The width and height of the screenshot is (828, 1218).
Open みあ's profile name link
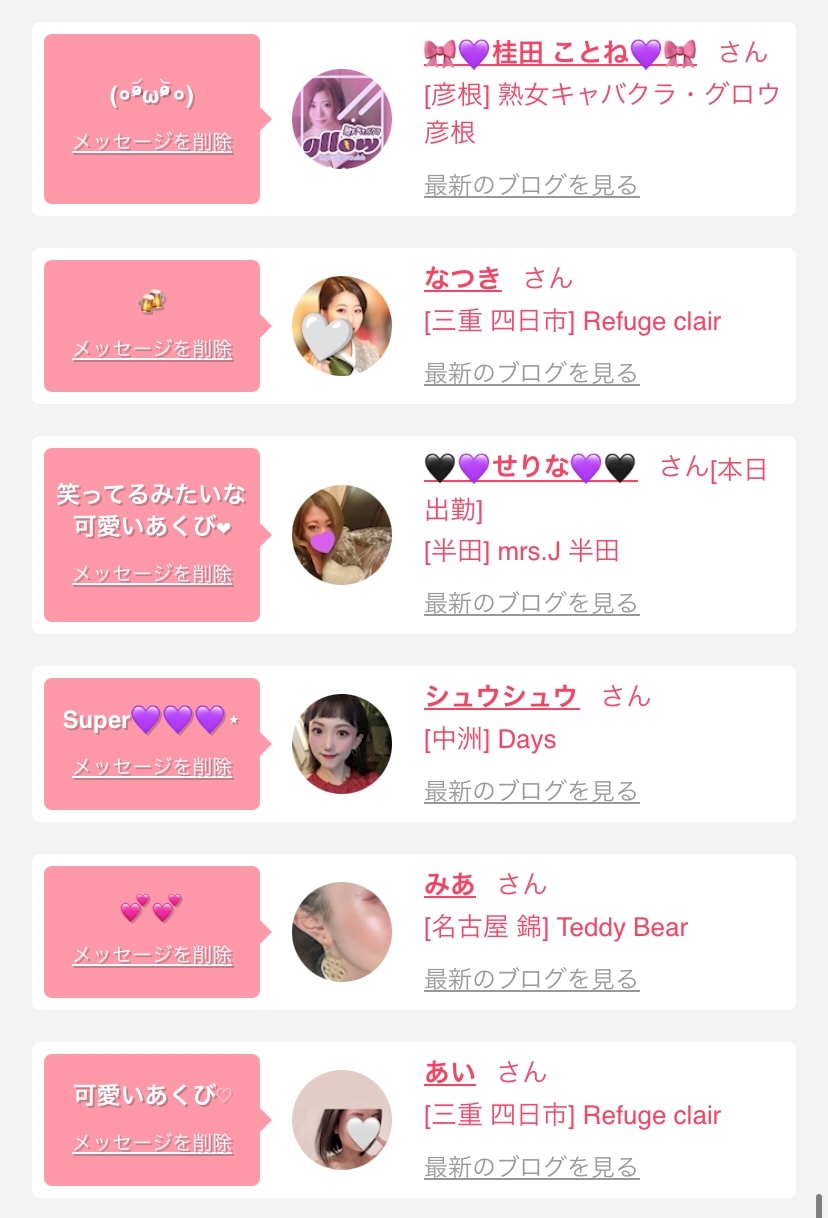pyautogui.click(x=449, y=884)
